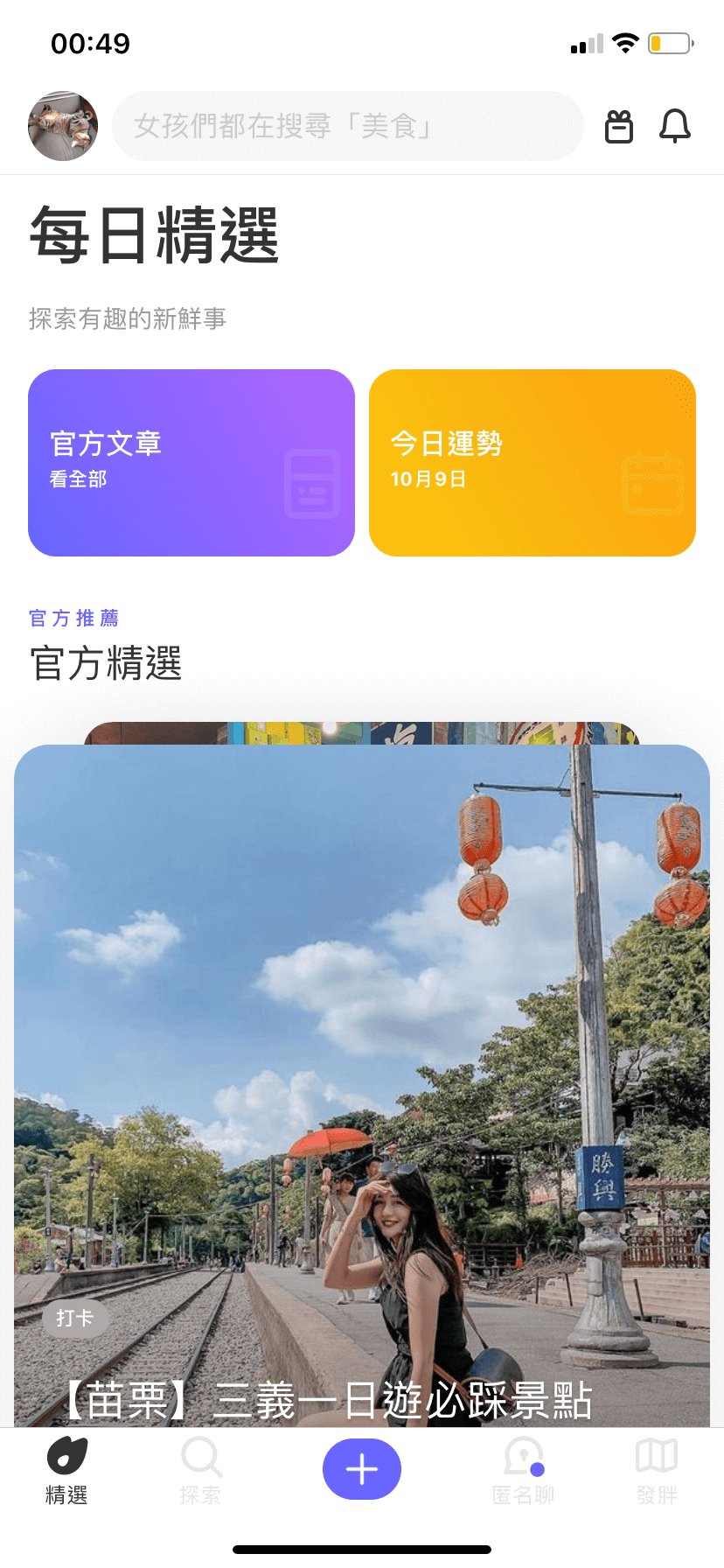Screen dimensions: 724x1568
Task: Switch to the 精選 tab
Action: click(x=66, y=1470)
